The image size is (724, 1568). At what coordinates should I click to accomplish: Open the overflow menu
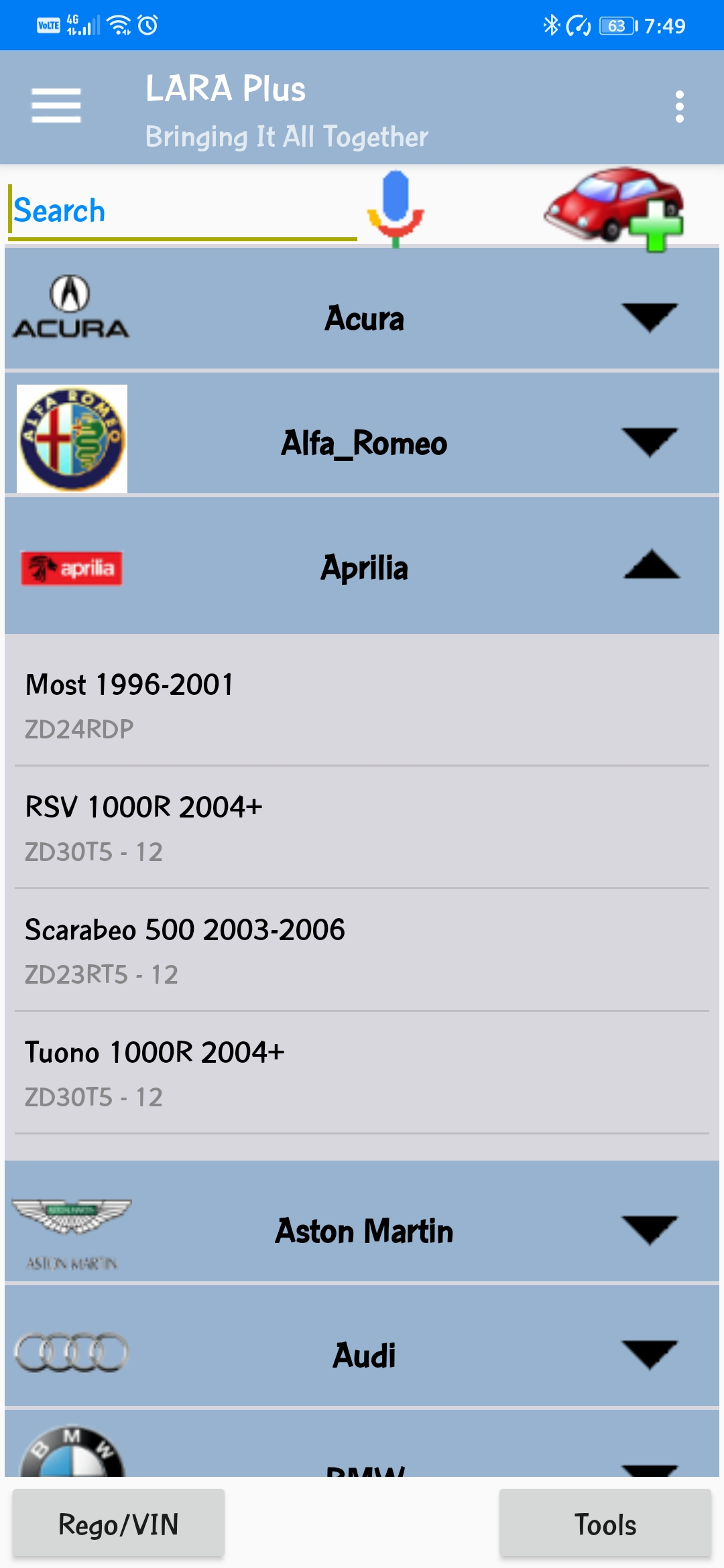tap(679, 107)
